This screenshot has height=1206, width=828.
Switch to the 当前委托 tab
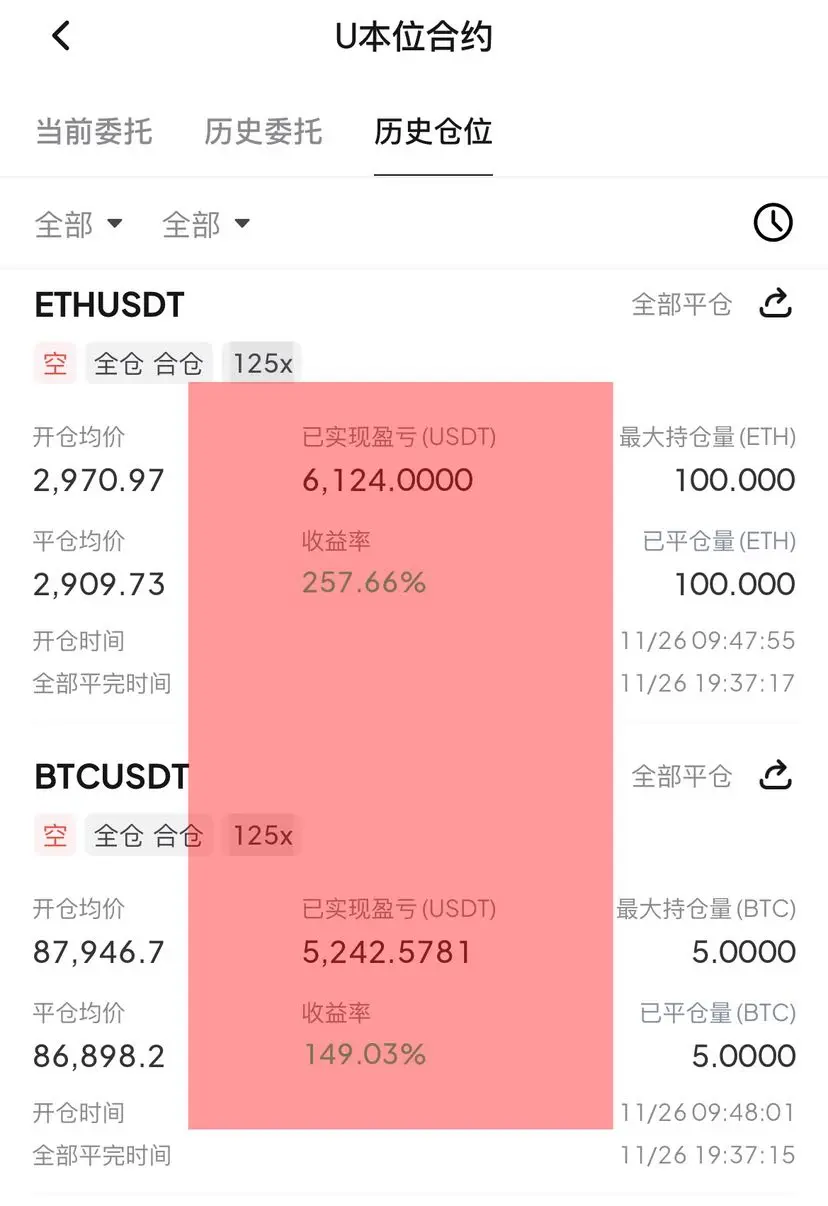point(94,132)
